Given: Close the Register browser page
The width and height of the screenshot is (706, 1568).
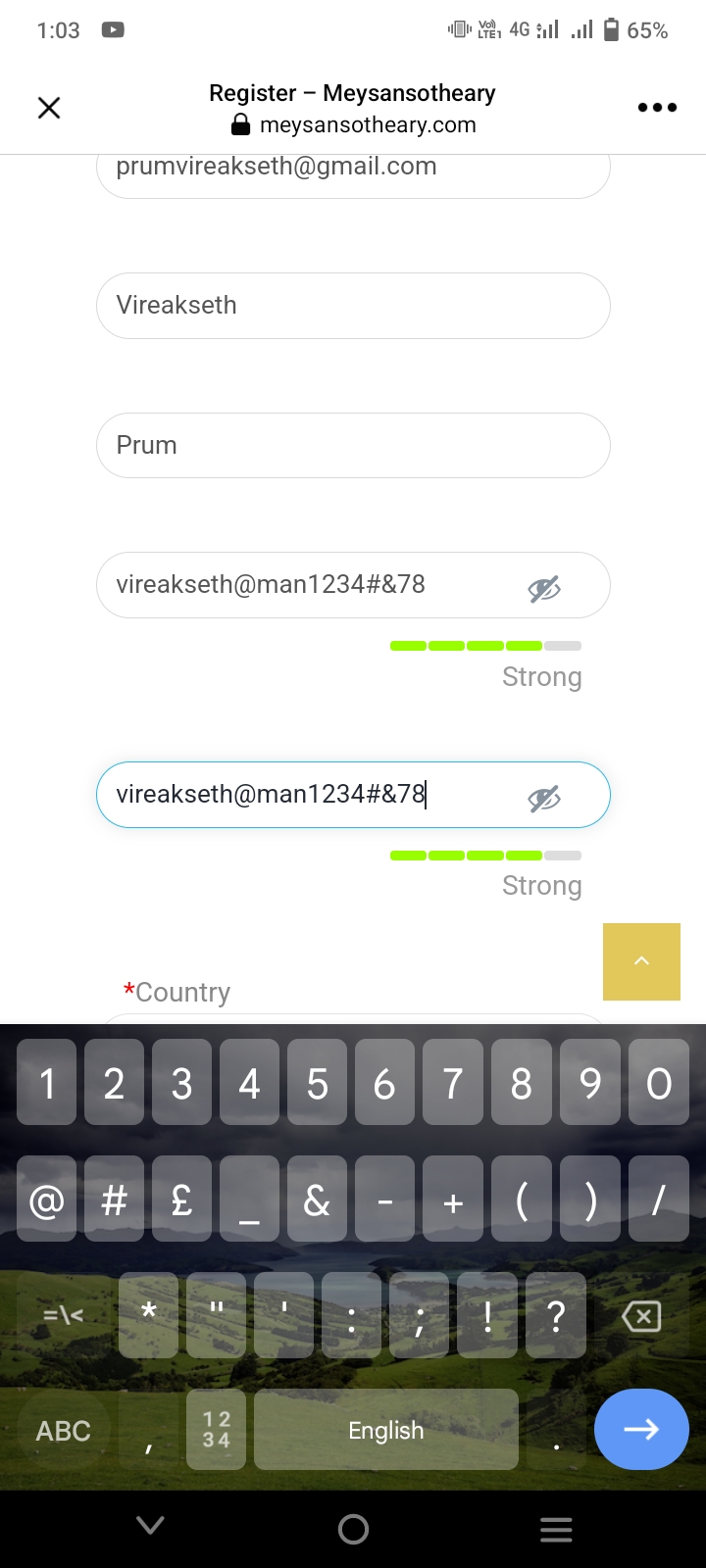Looking at the screenshot, I should 49,108.
